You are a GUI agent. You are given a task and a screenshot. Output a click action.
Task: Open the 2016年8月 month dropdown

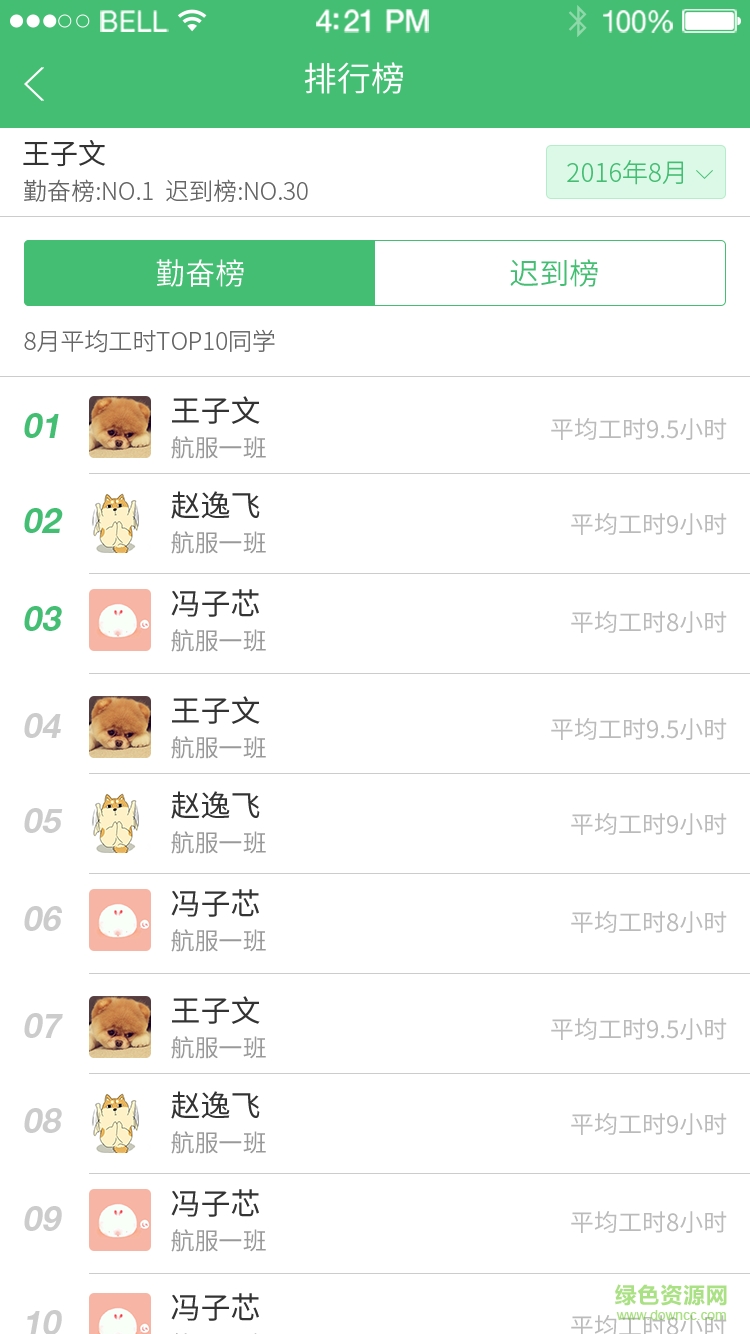tap(636, 172)
